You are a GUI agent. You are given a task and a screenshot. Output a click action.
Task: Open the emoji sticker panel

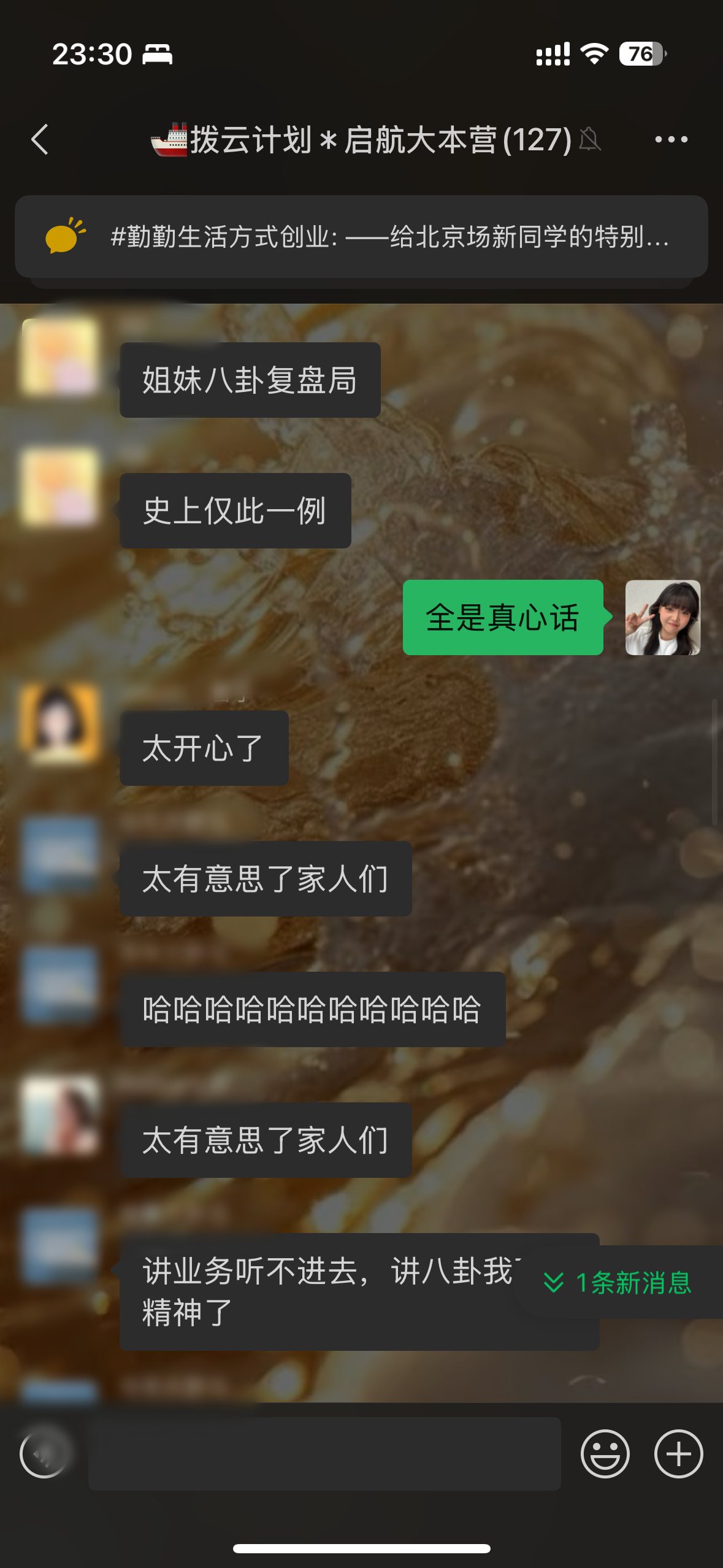tap(605, 1453)
